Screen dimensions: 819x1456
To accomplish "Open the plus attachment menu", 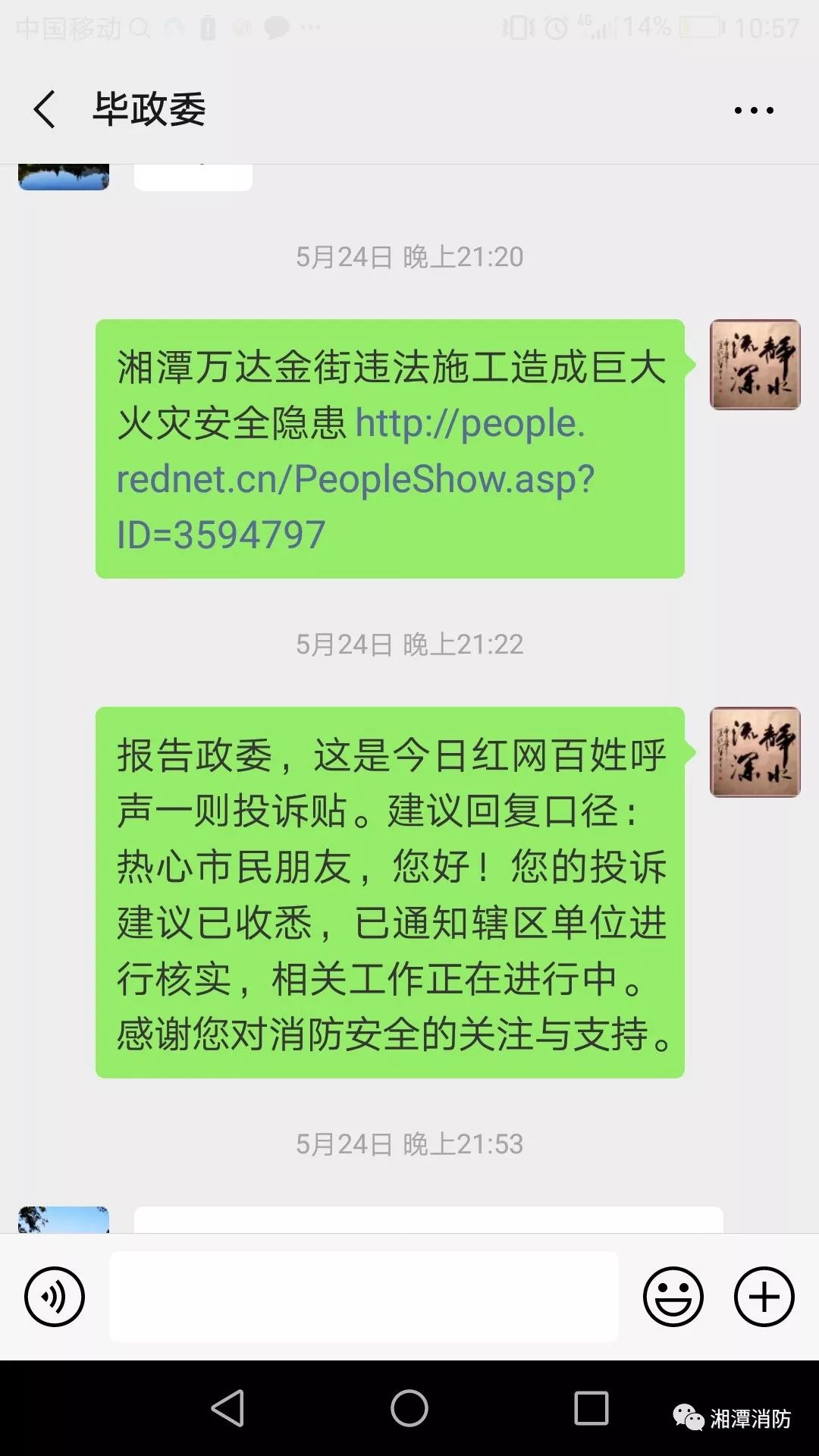I will coord(764,1297).
